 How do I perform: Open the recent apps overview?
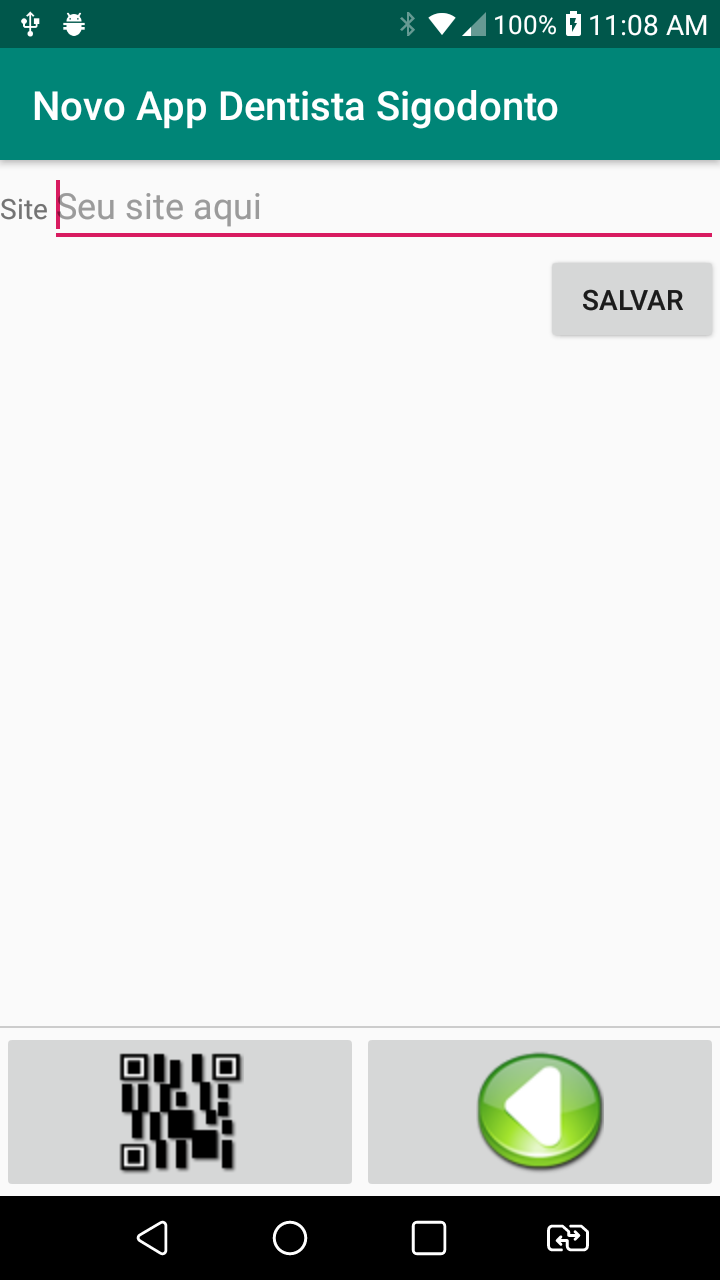[x=429, y=1238]
